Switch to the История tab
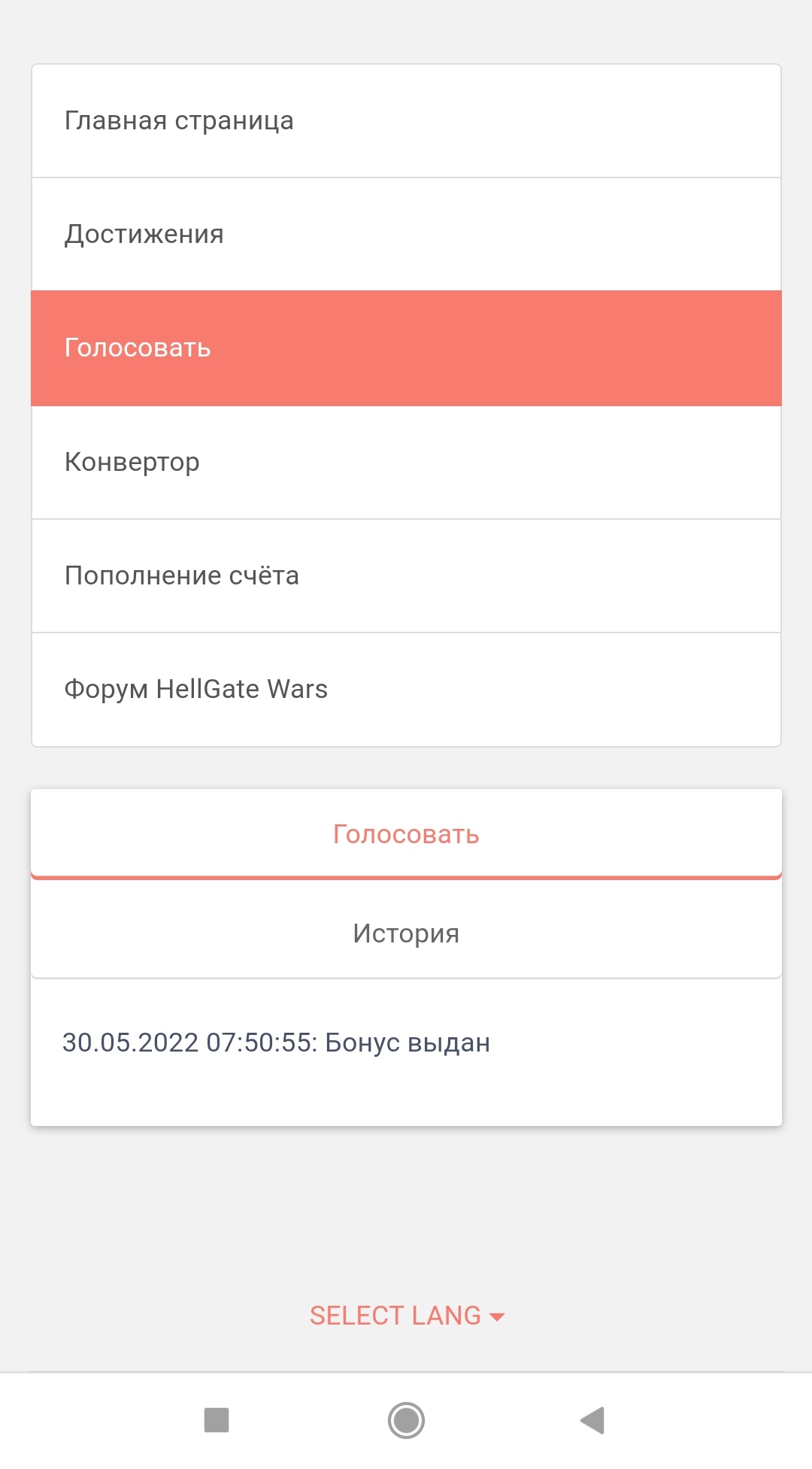812x1469 pixels. 406,933
